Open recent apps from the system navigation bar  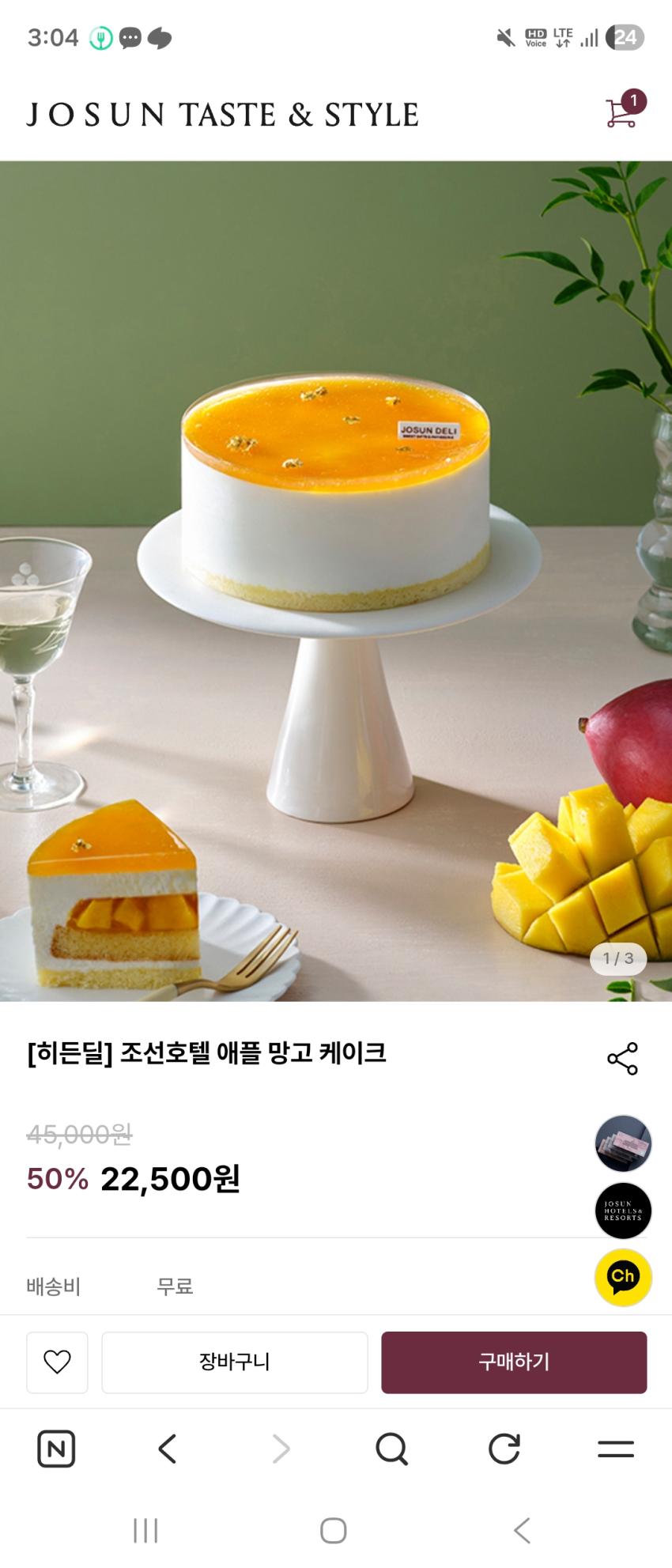click(x=145, y=1530)
